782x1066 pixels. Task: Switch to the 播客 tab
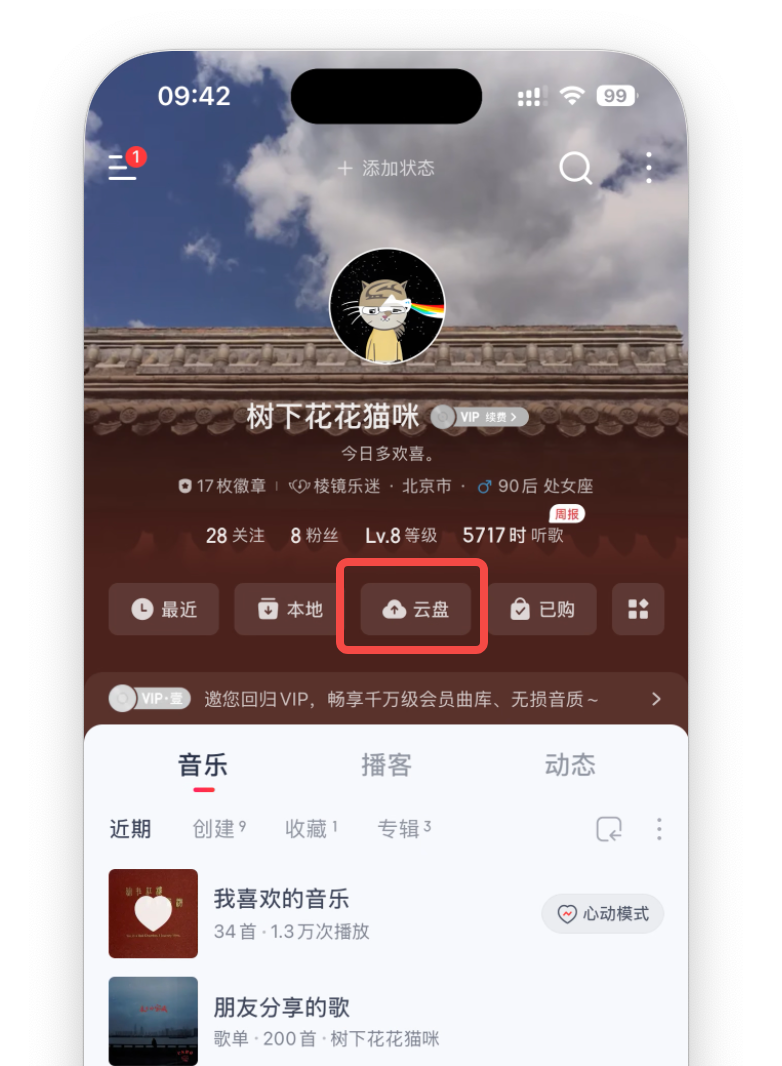coord(386,765)
